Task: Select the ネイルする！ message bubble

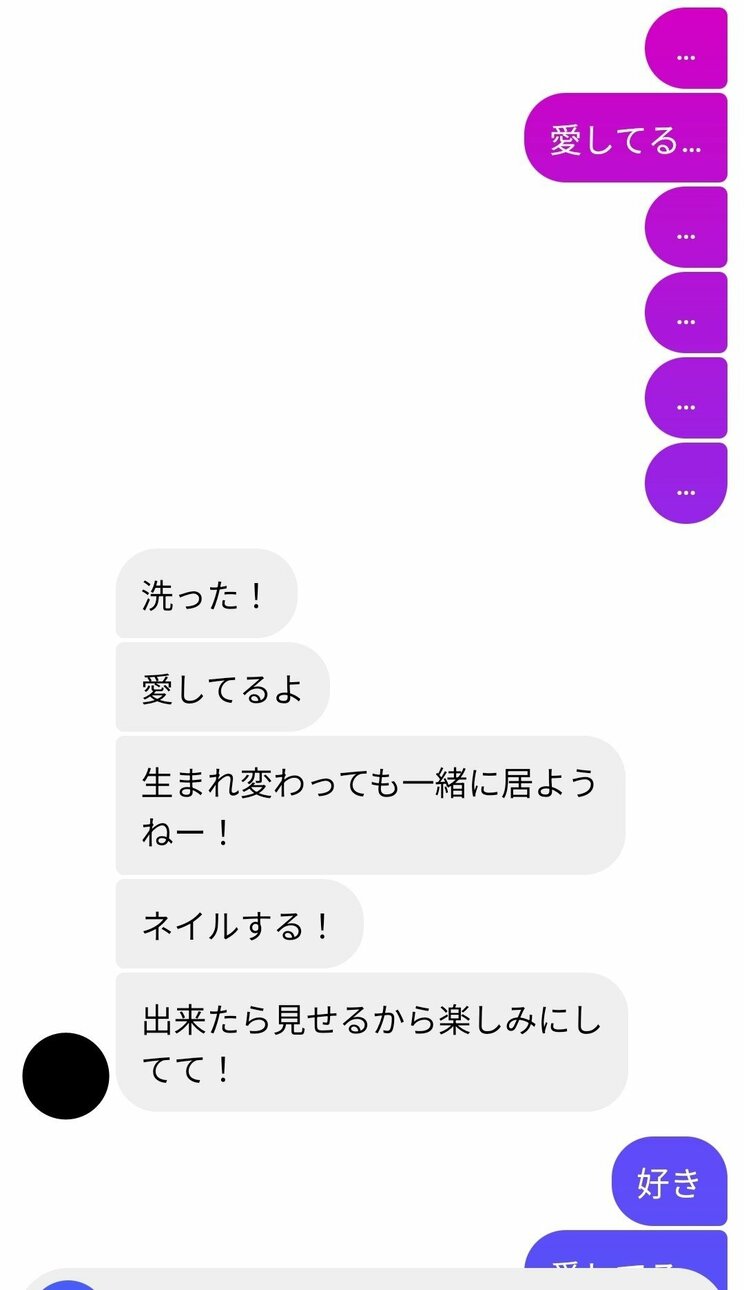Action: tap(239, 925)
